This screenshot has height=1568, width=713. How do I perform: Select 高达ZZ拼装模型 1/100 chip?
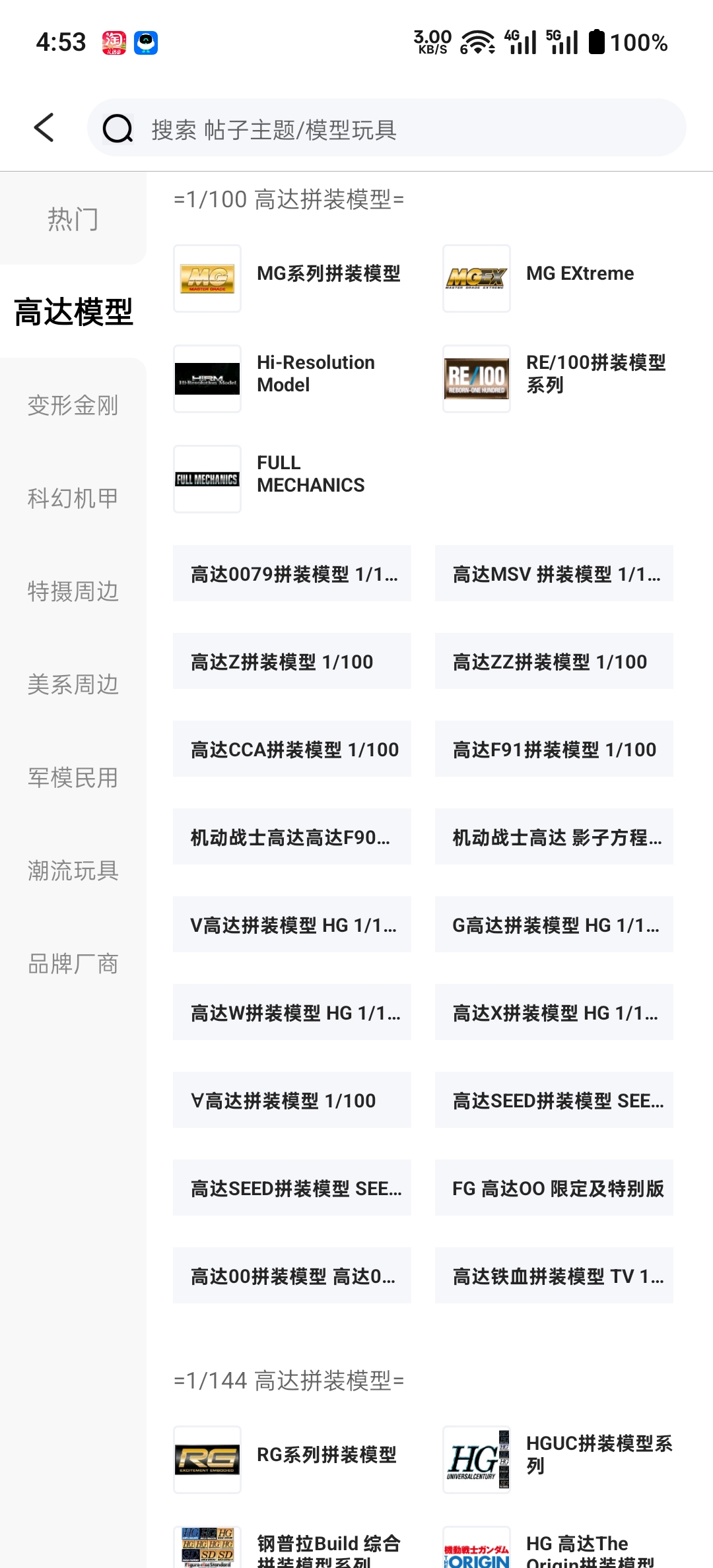tap(554, 661)
